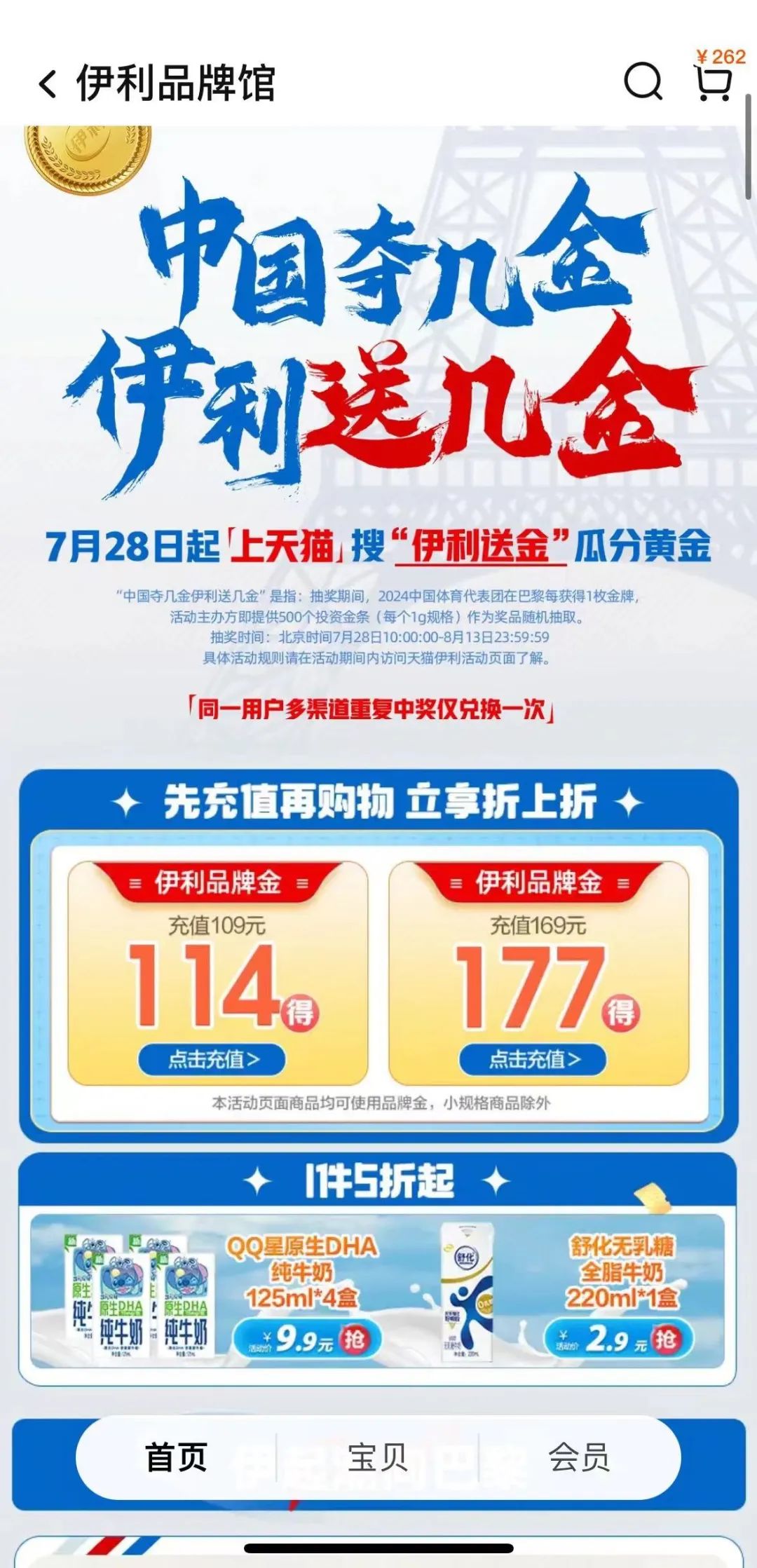Switch to the 会员 tab
Viewport: 757px width, 1568px height.
(x=579, y=1459)
